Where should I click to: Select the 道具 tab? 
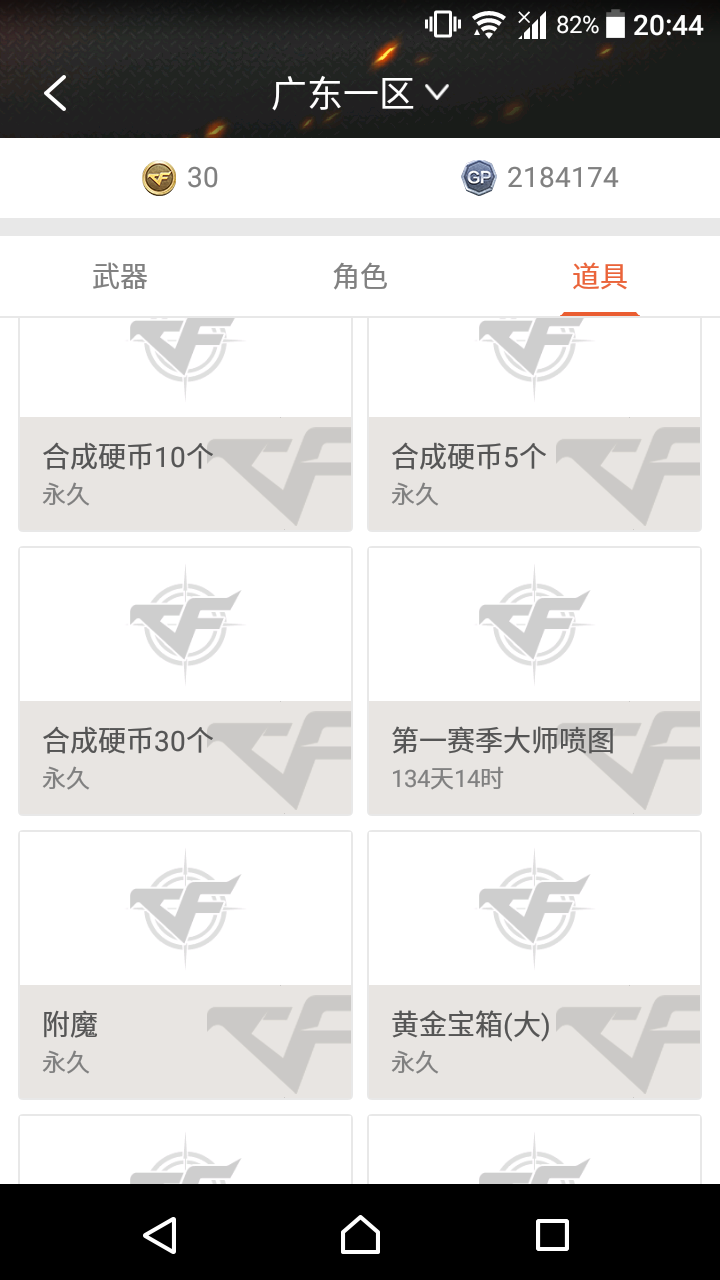click(x=600, y=277)
